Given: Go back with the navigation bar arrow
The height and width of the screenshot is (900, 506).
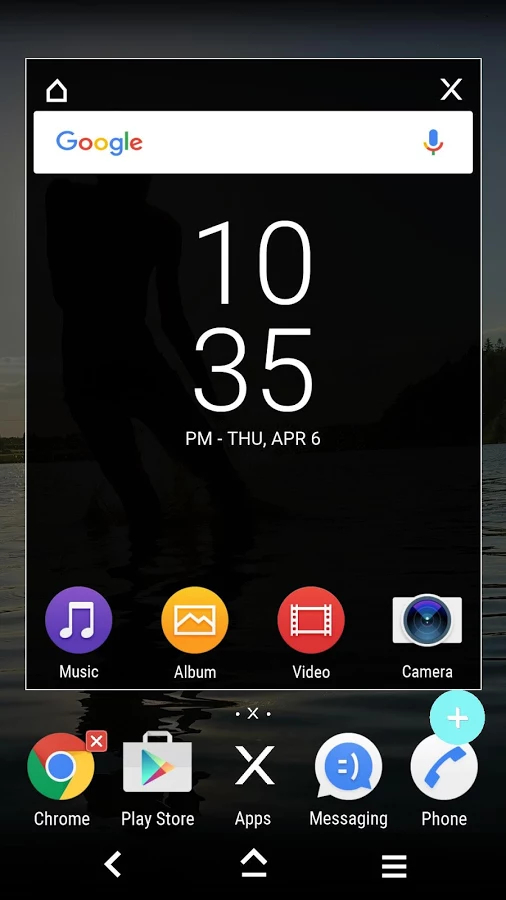Looking at the screenshot, I should [113, 864].
